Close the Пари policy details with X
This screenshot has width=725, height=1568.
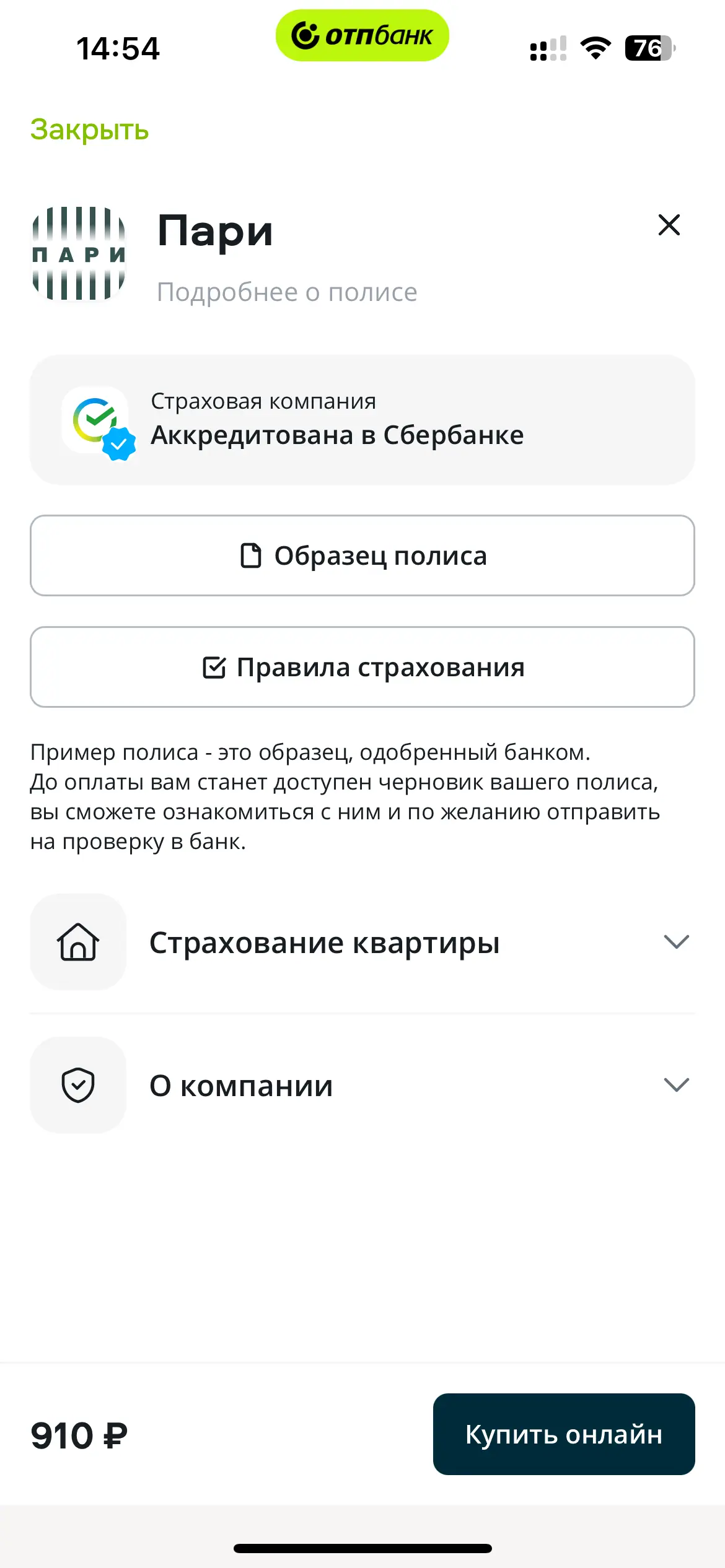click(669, 225)
